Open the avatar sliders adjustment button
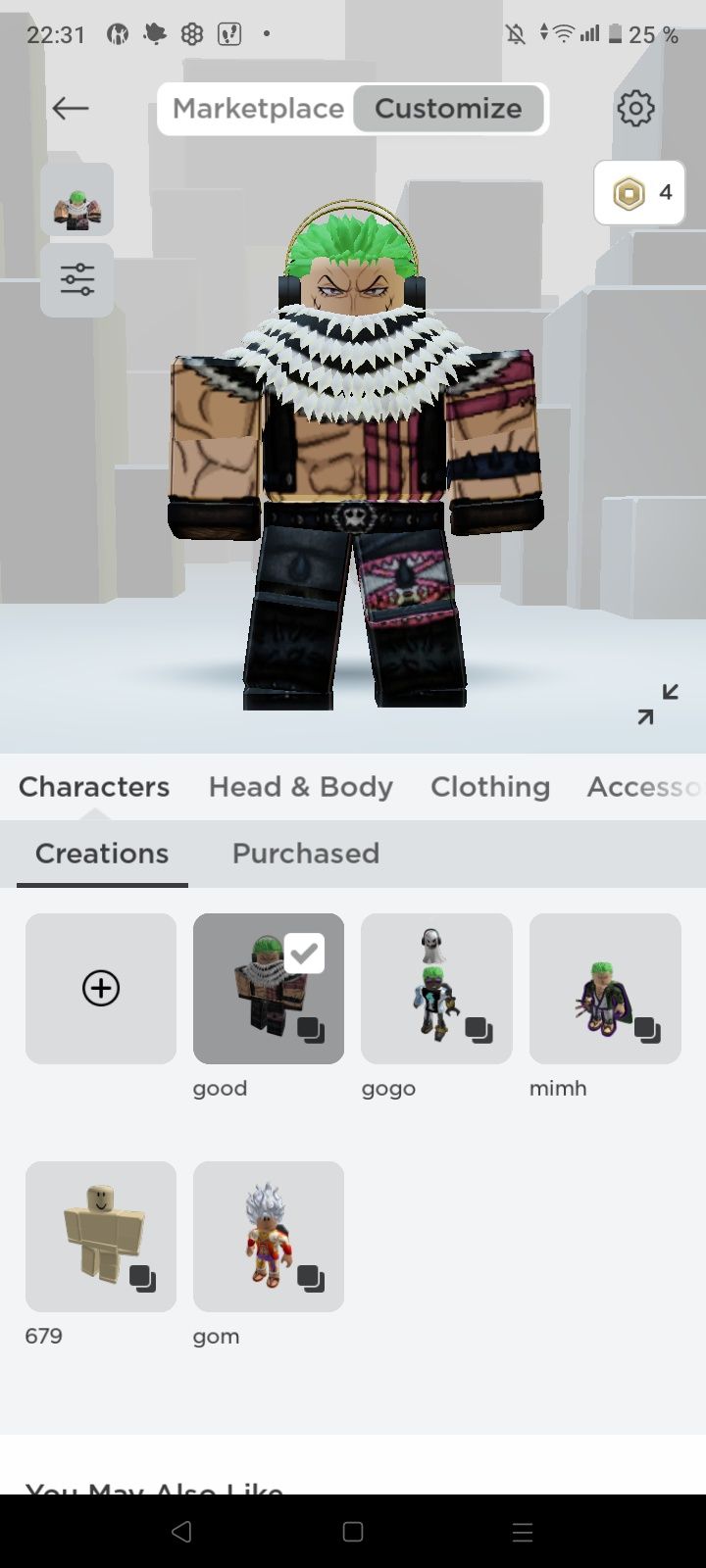This screenshot has height=1568, width=706. (77, 280)
